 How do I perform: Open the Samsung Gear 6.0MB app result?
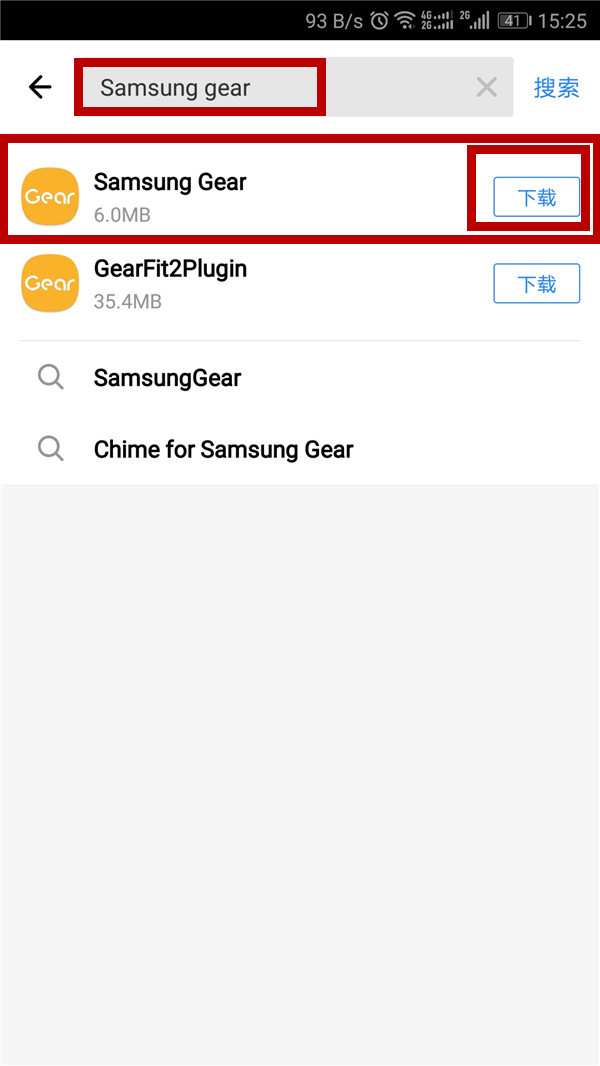pos(300,196)
